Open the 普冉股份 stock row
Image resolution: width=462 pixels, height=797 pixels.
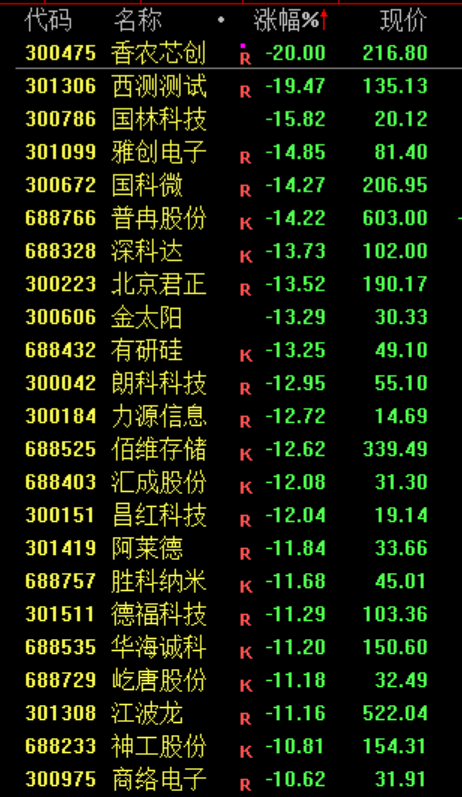pos(231,218)
